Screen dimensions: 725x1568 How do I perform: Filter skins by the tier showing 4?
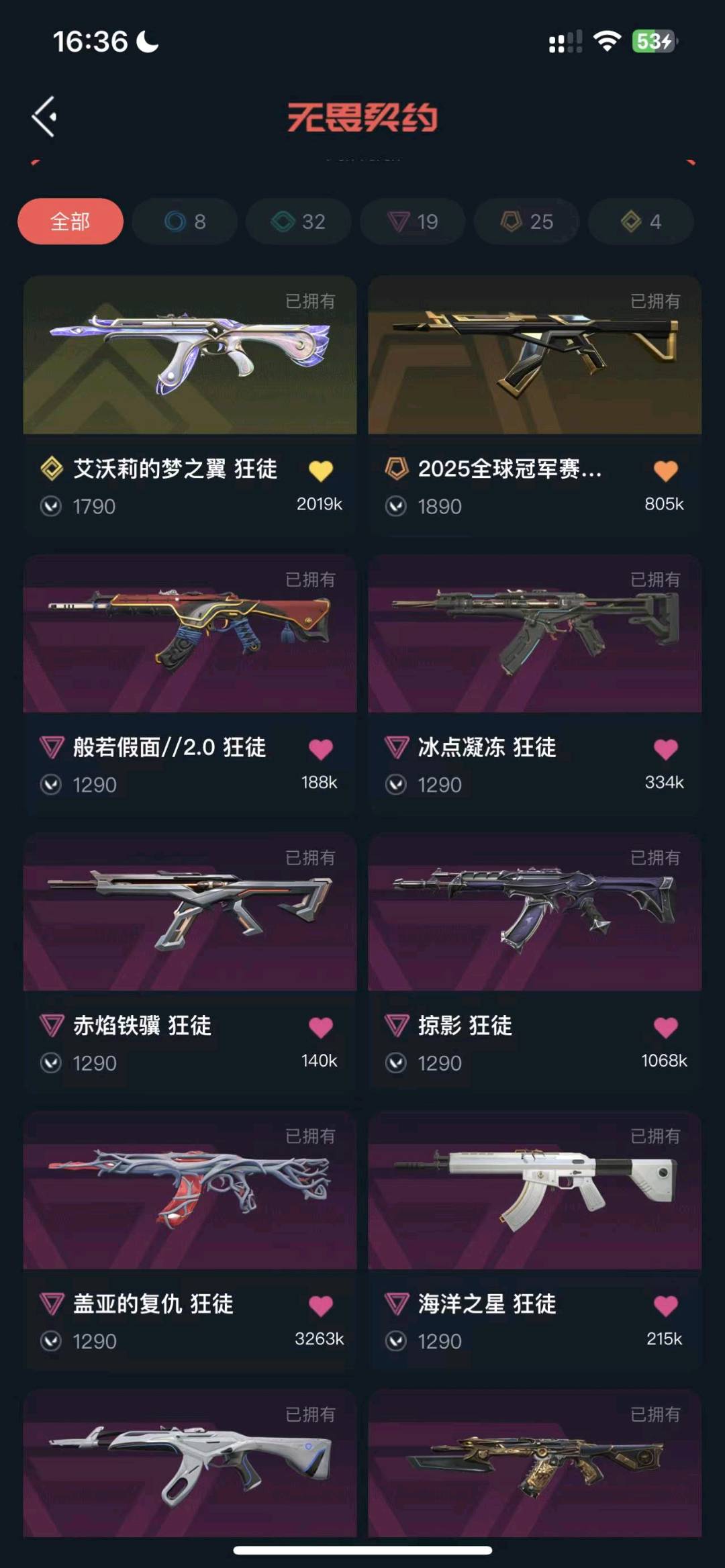point(641,222)
